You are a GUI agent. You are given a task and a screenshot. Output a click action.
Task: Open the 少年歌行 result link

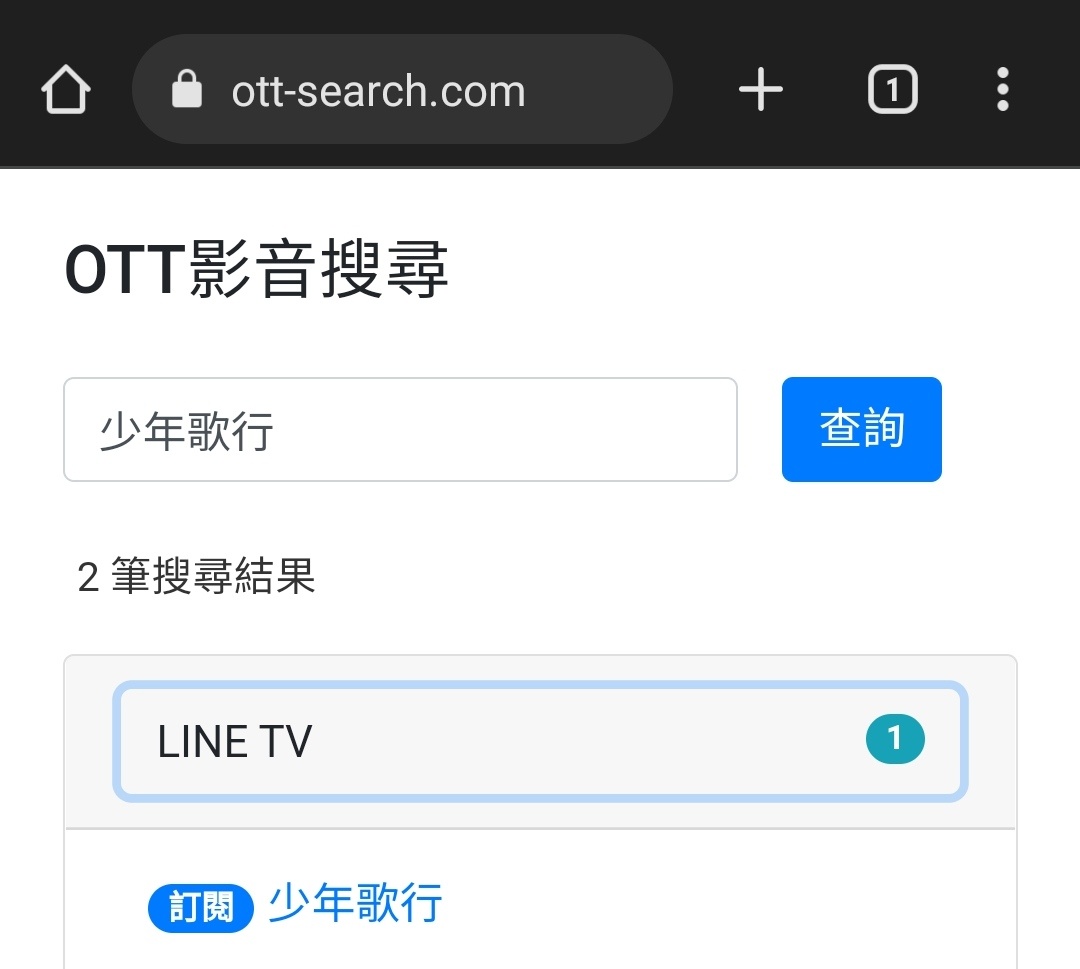pos(356,903)
